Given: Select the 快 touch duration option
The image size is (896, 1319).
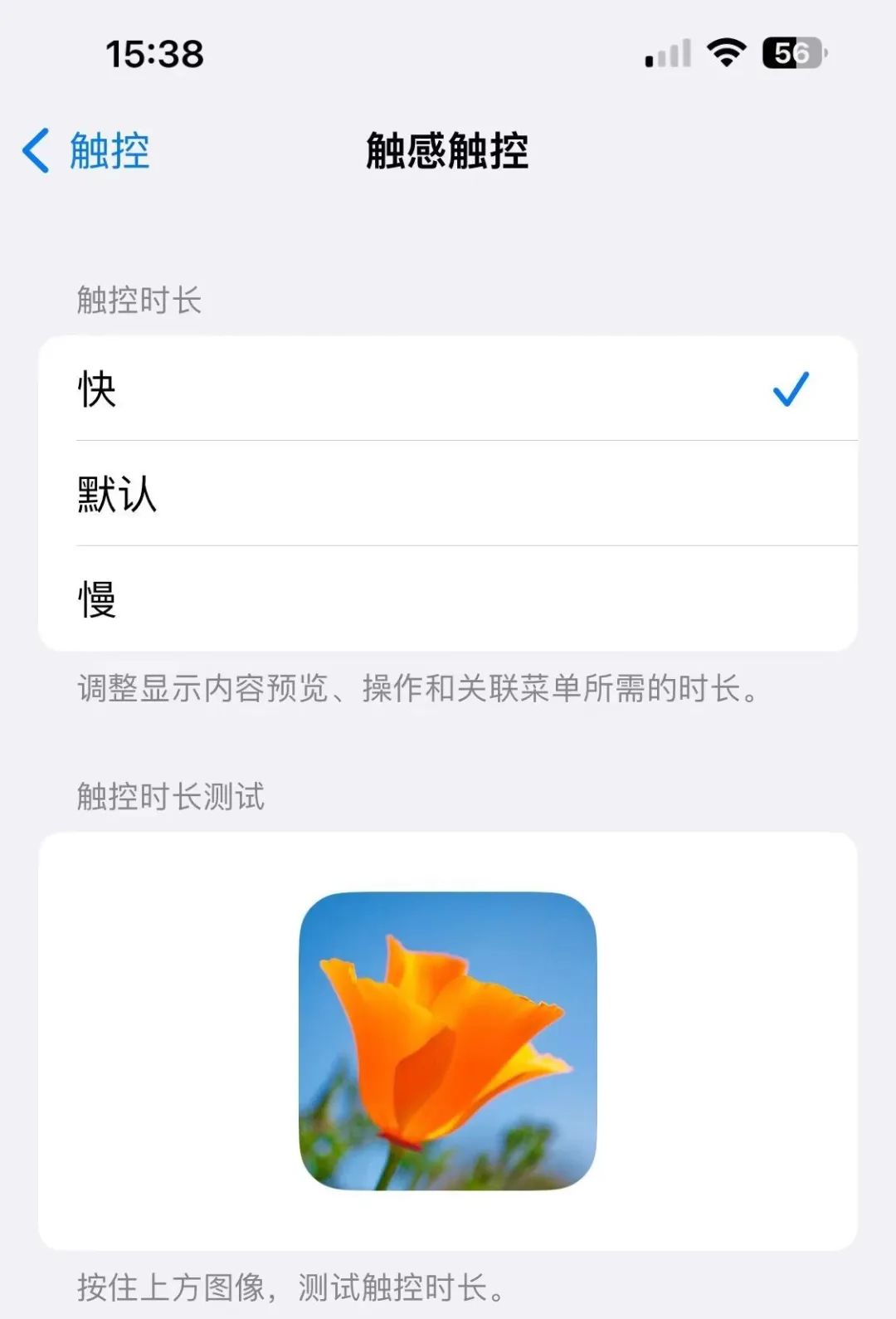Looking at the screenshot, I should point(448,388).
